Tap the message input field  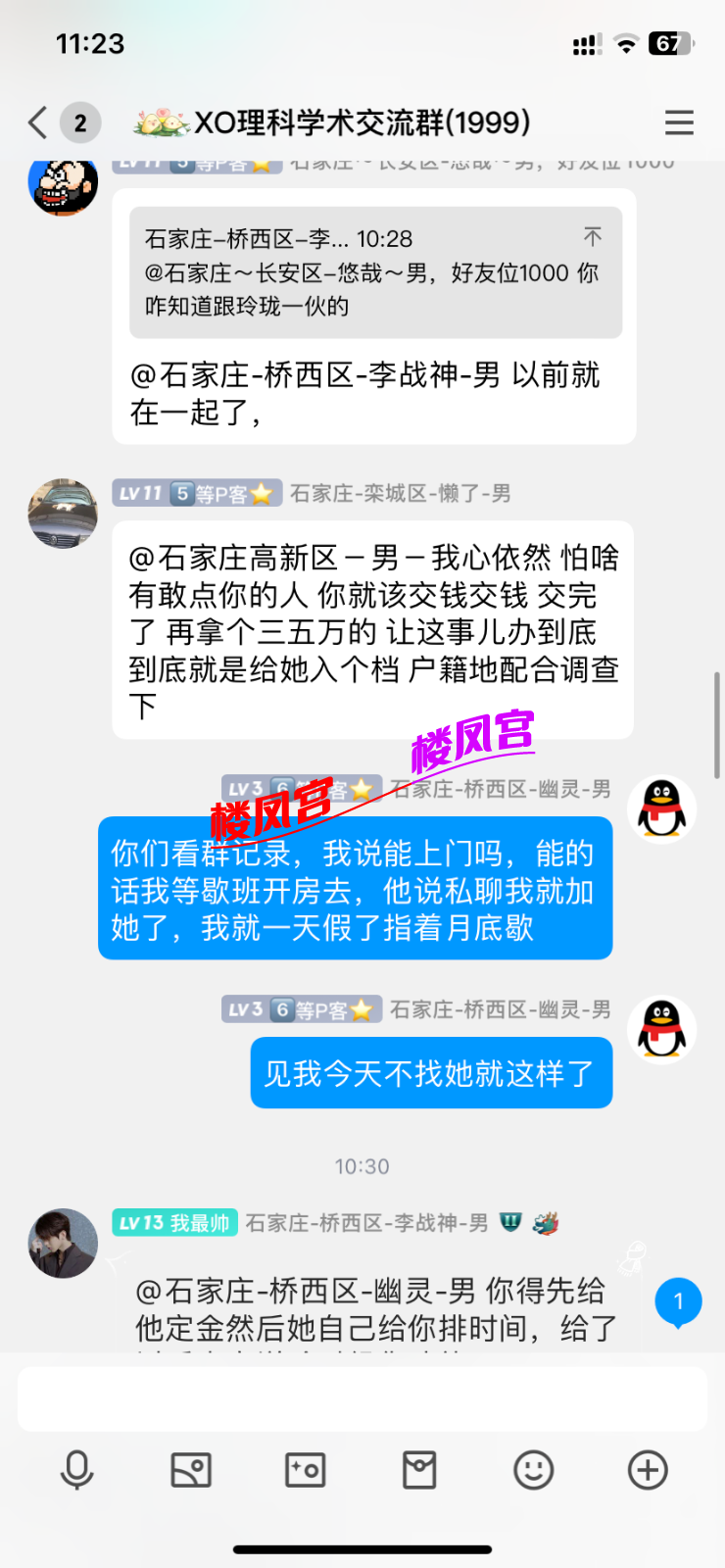coord(362,1398)
